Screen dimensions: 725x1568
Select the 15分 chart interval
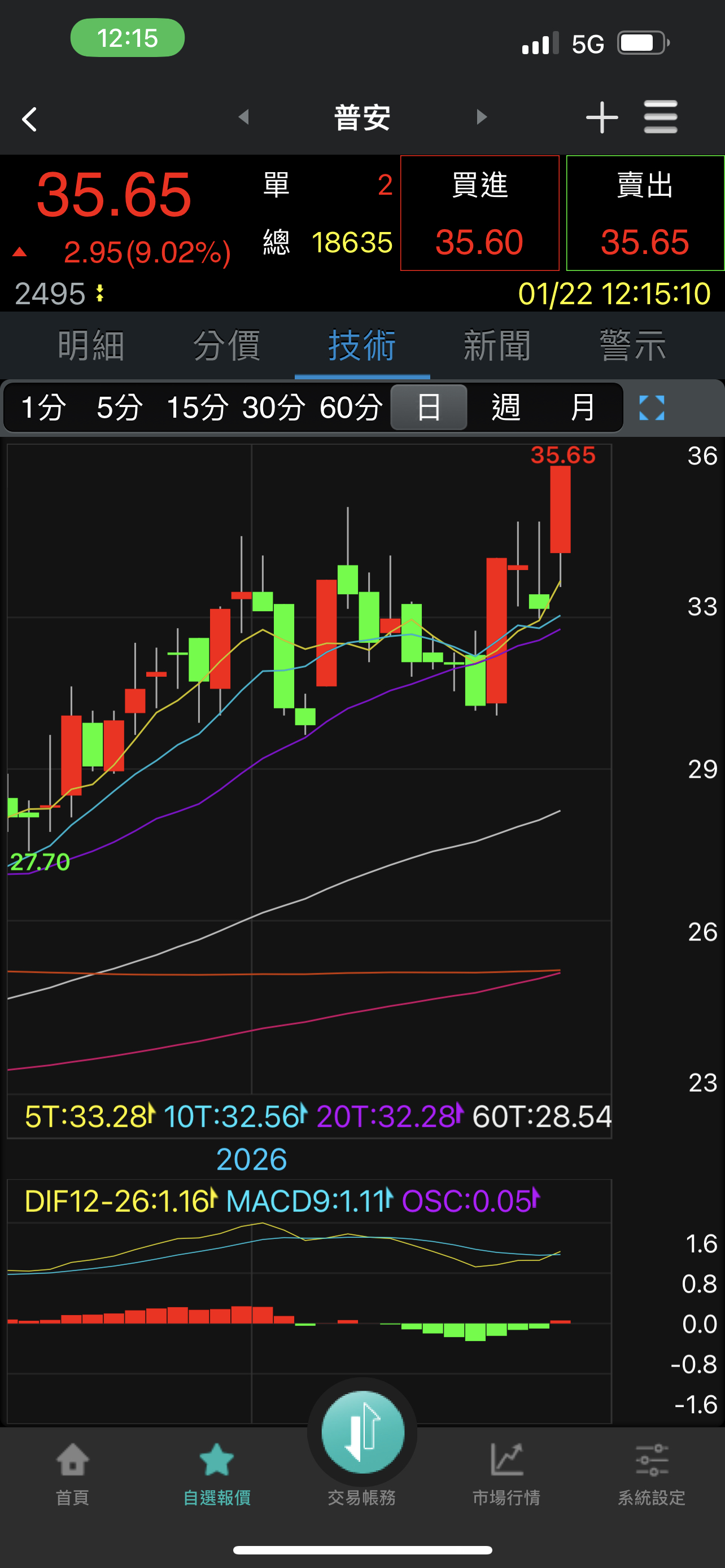(198, 407)
